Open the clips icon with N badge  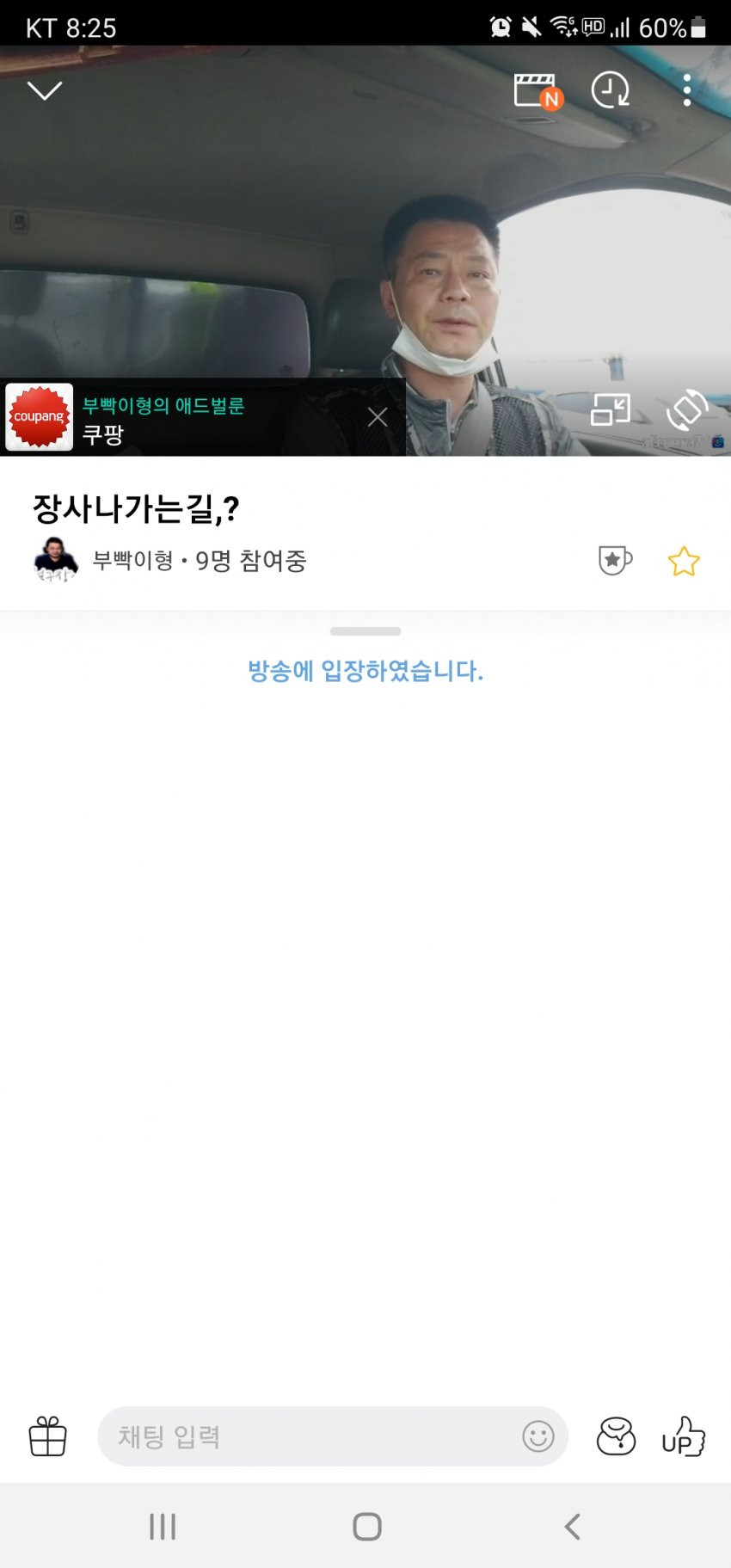point(537,91)
